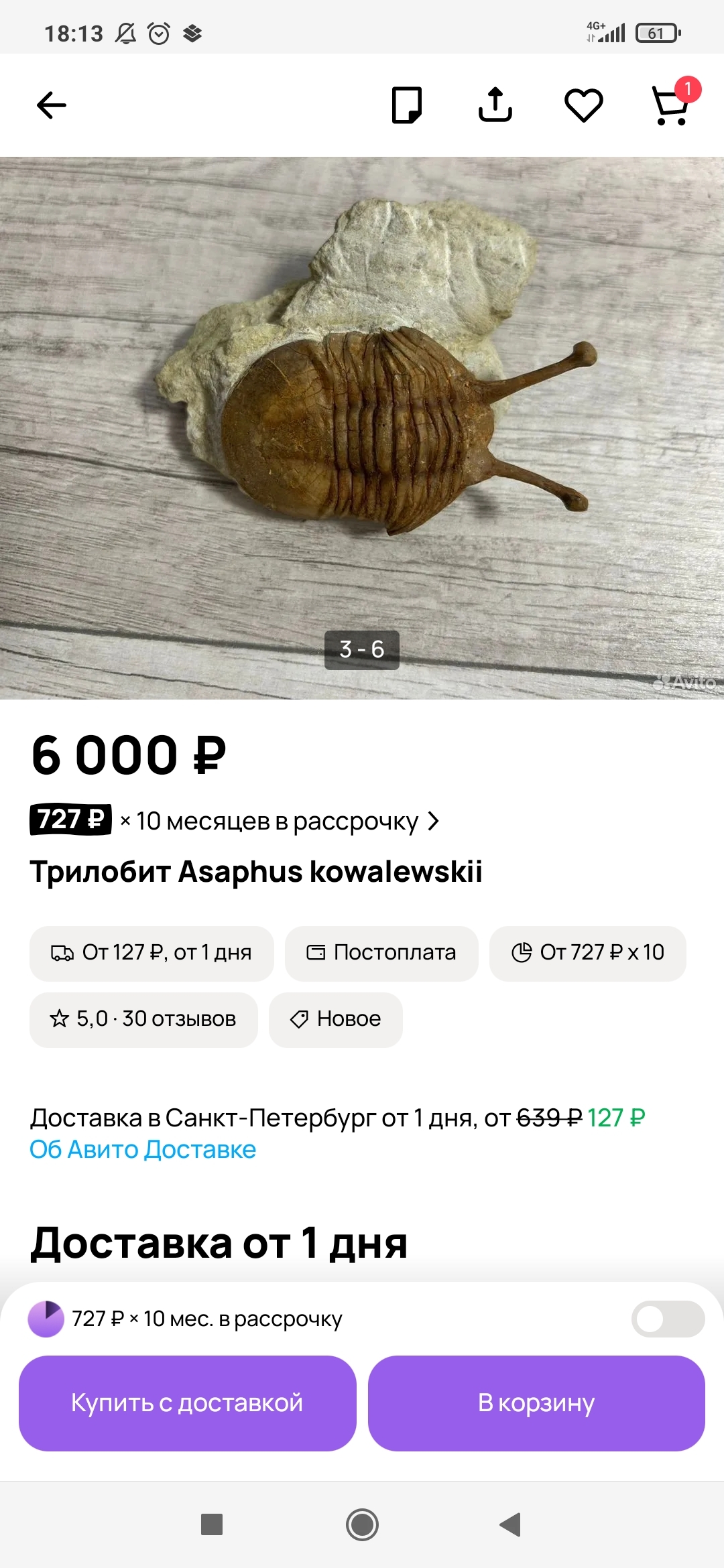The height and width of the screenshot is (1568, 724).
Task: Select the Постоплата chip
Action: click(x=381, y=953)
